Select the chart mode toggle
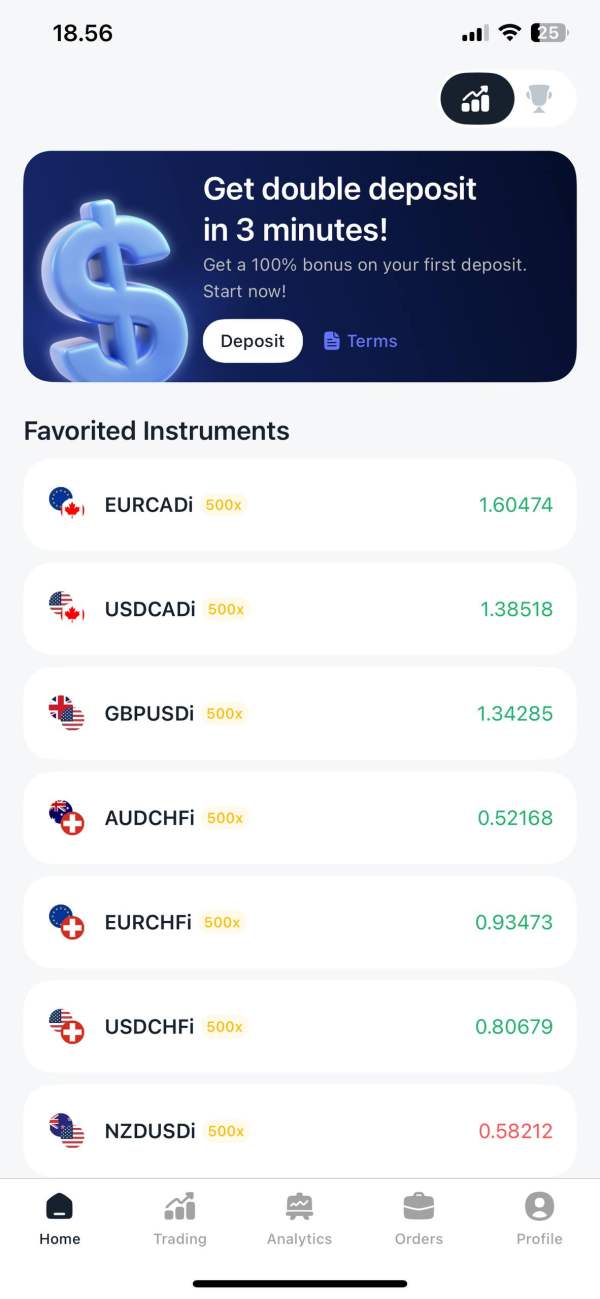The width and height of the screenshot is (600, 1299). pyautogui.click(x=477, y=98)
